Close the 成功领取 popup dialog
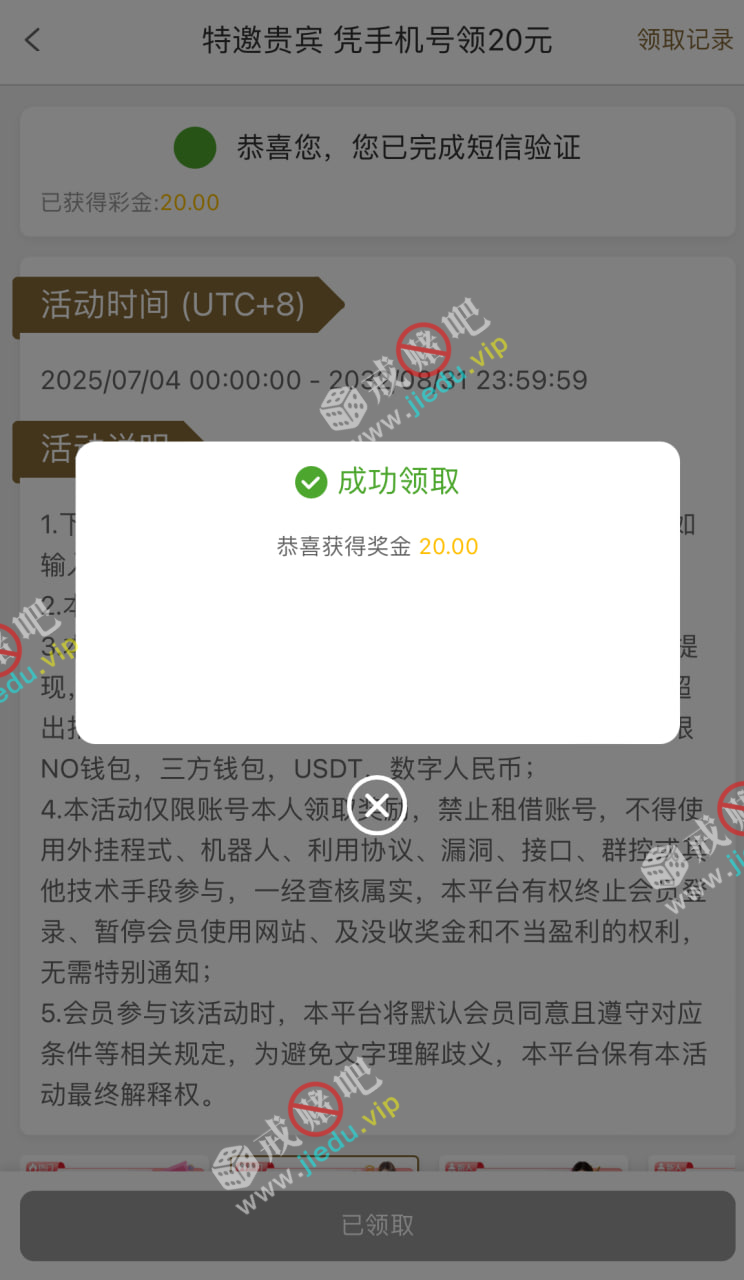Viewport: 744px width, 1280px height. pos(376,805)
